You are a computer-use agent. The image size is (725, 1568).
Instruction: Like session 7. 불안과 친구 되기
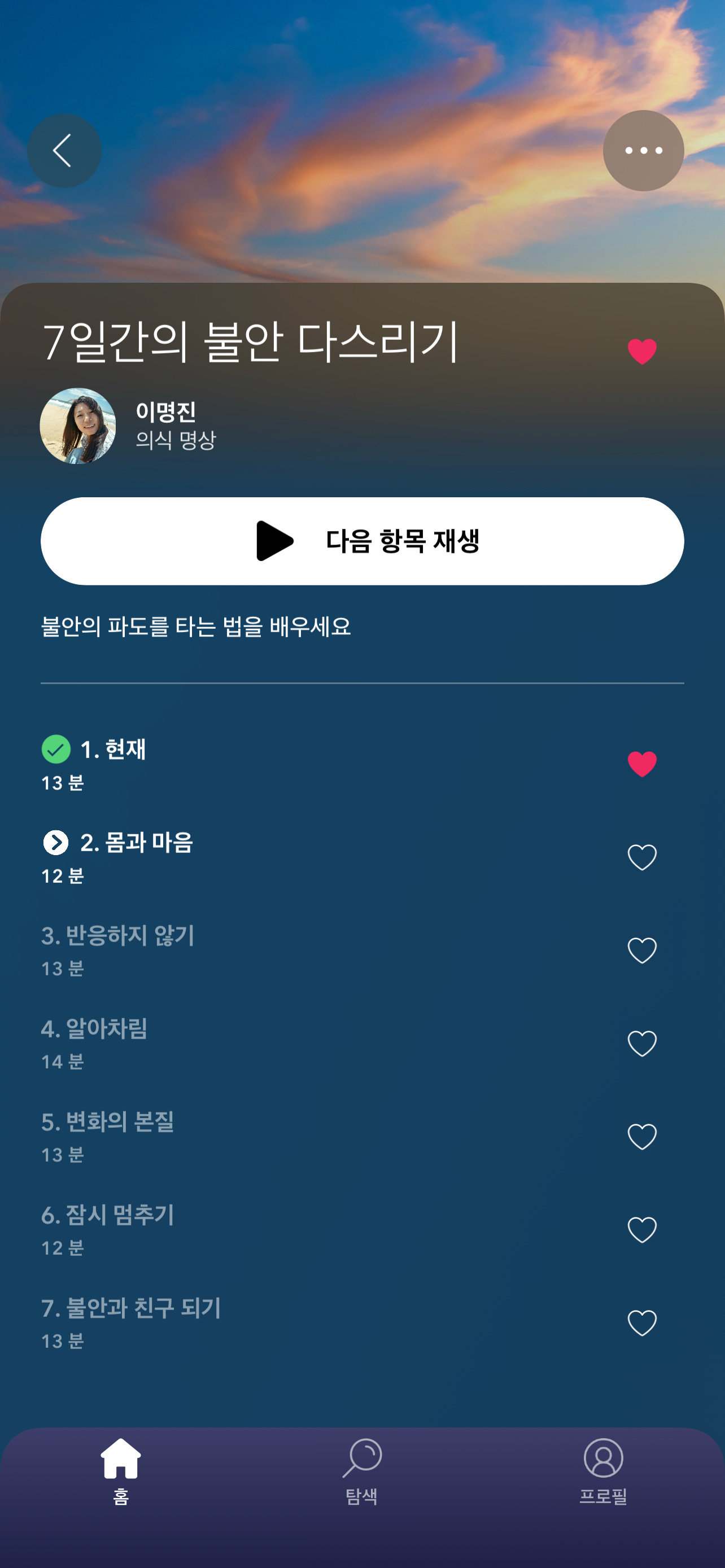tap(641, 1322)
